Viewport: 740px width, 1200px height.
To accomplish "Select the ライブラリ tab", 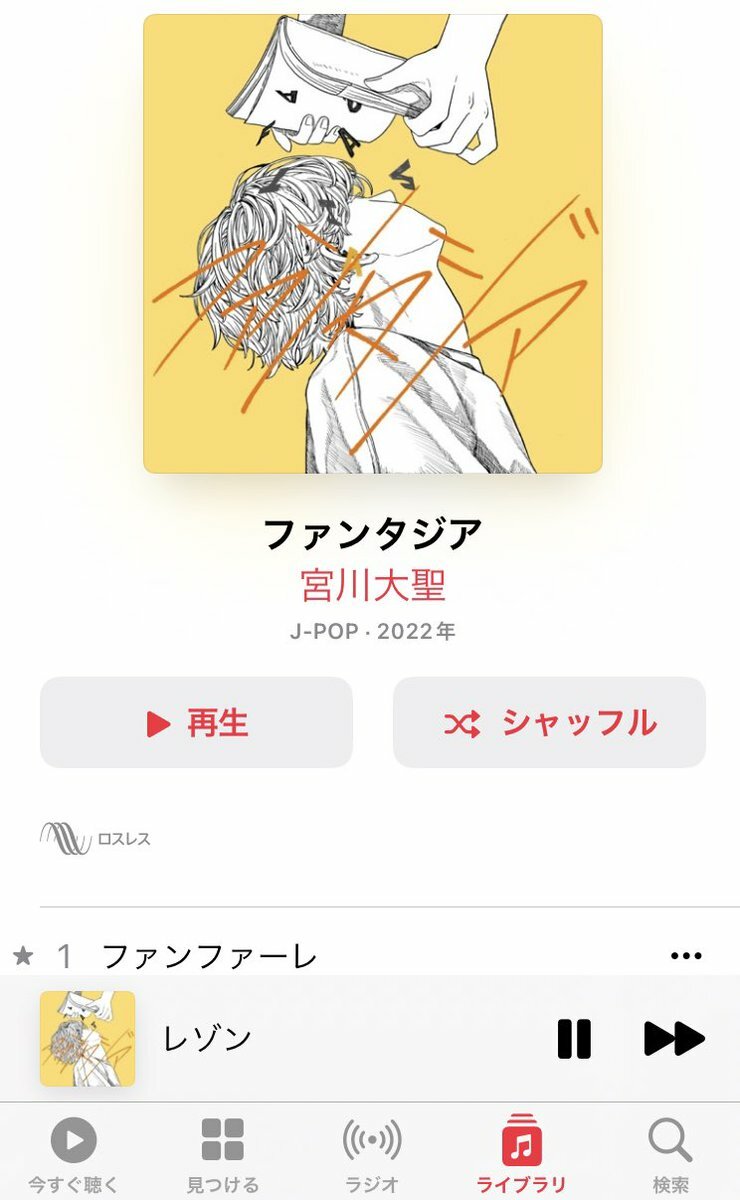I will coord(521,1153).
